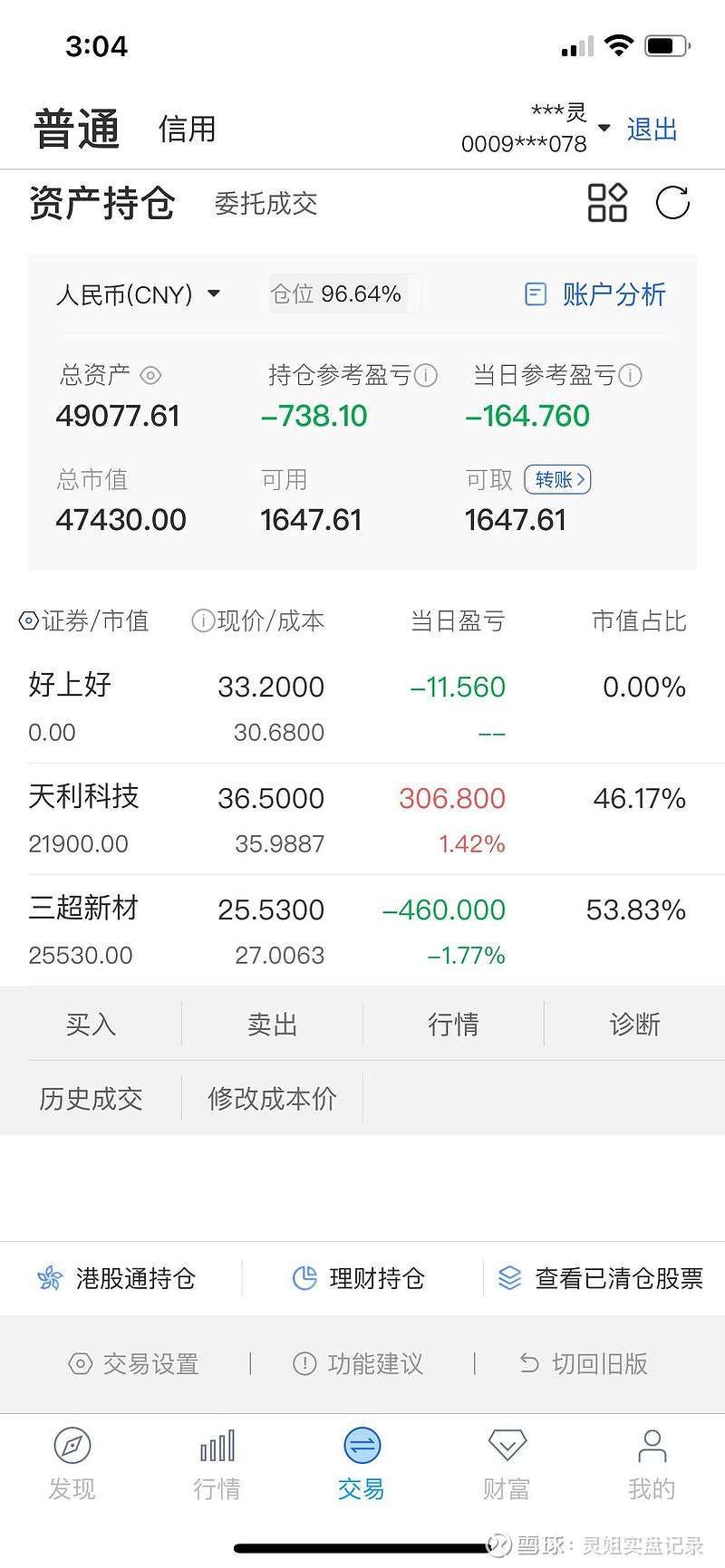This screenshot has width=725, height=1568.
Task: Open 交易设置 trade settings
Action: [134, 1363]
